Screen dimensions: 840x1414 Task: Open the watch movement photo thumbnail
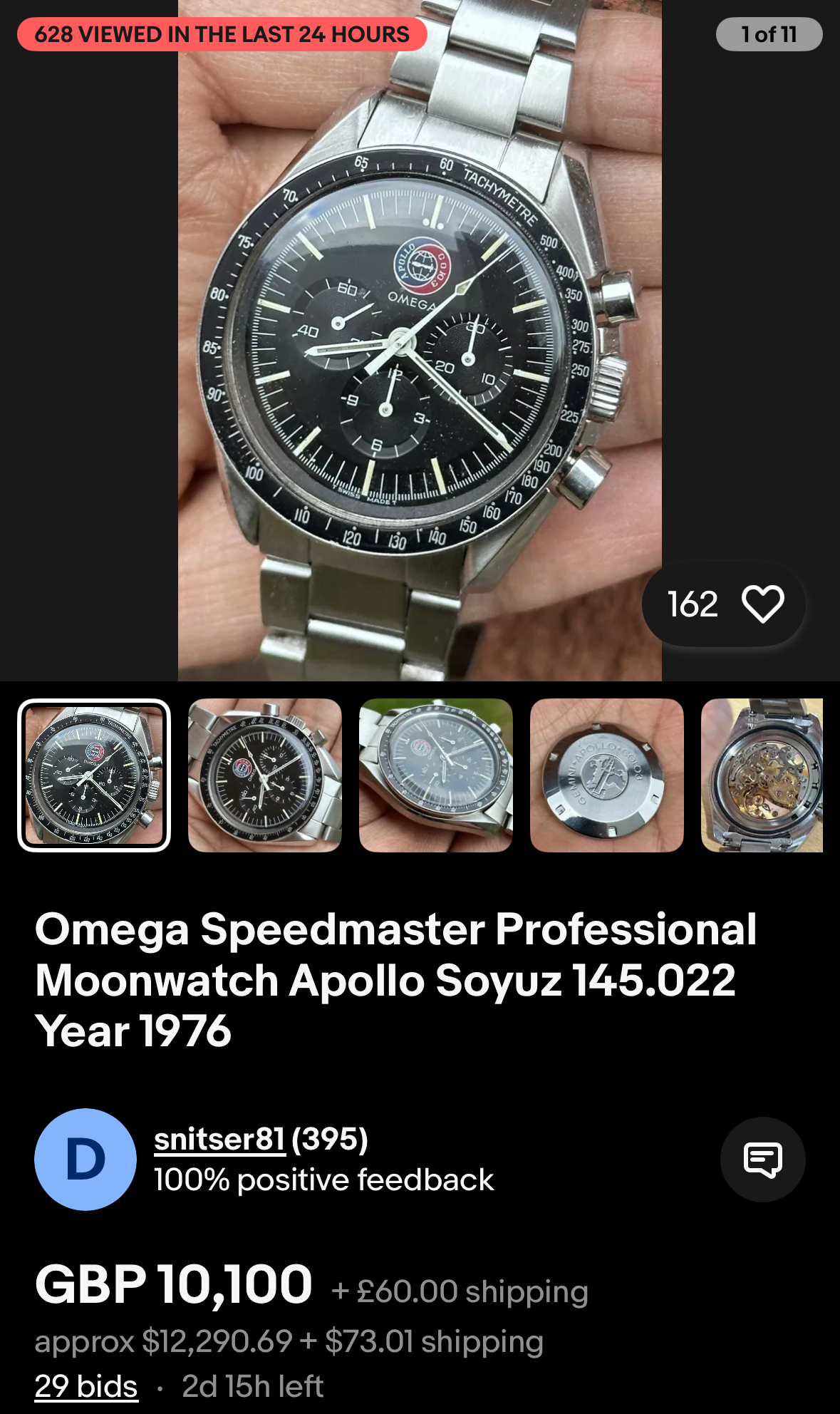[x=762, y=775]
